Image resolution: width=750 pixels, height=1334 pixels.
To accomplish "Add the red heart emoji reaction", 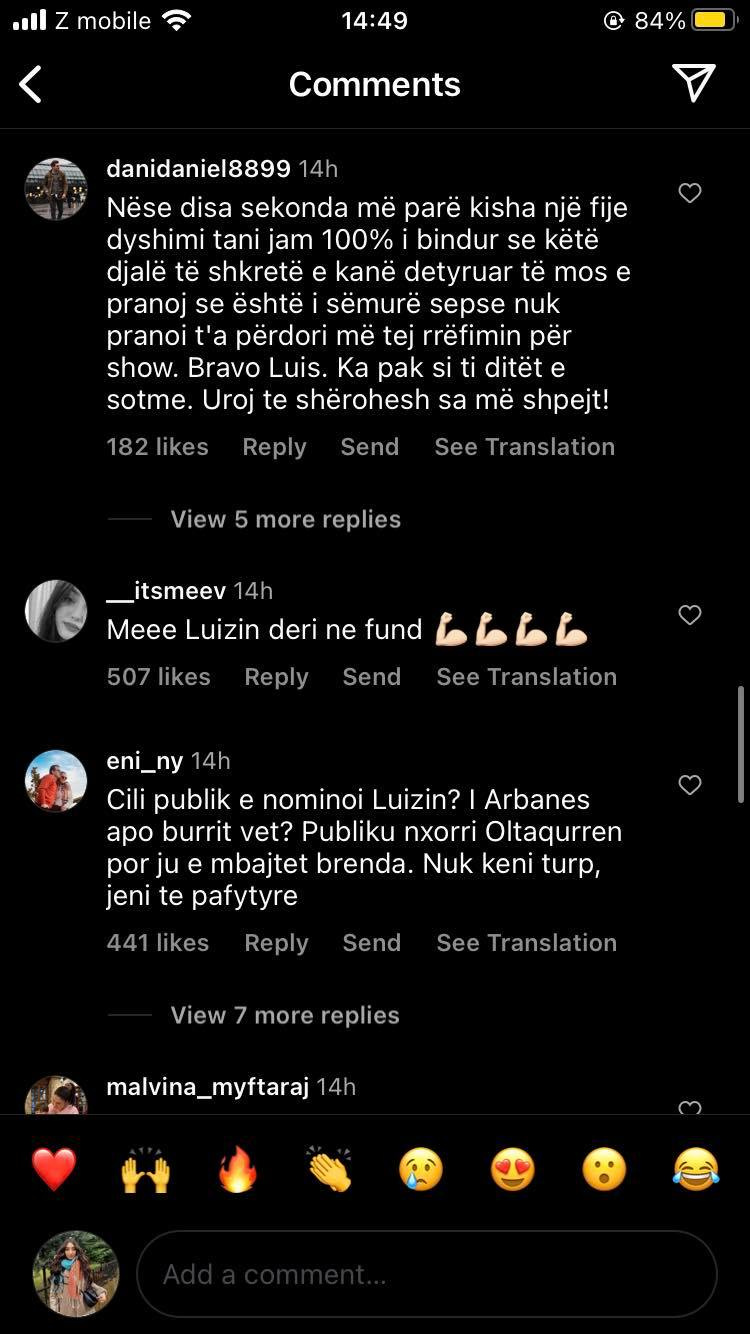I will point(54,1169).
